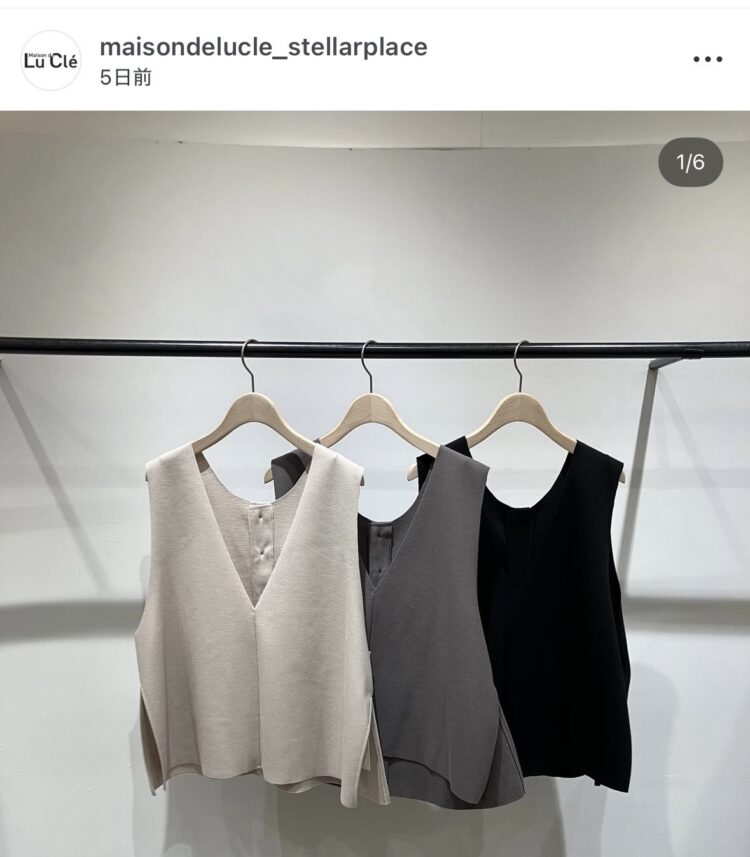Tap the Lu Clé profile avatar
750x857 pixels.
50,60
